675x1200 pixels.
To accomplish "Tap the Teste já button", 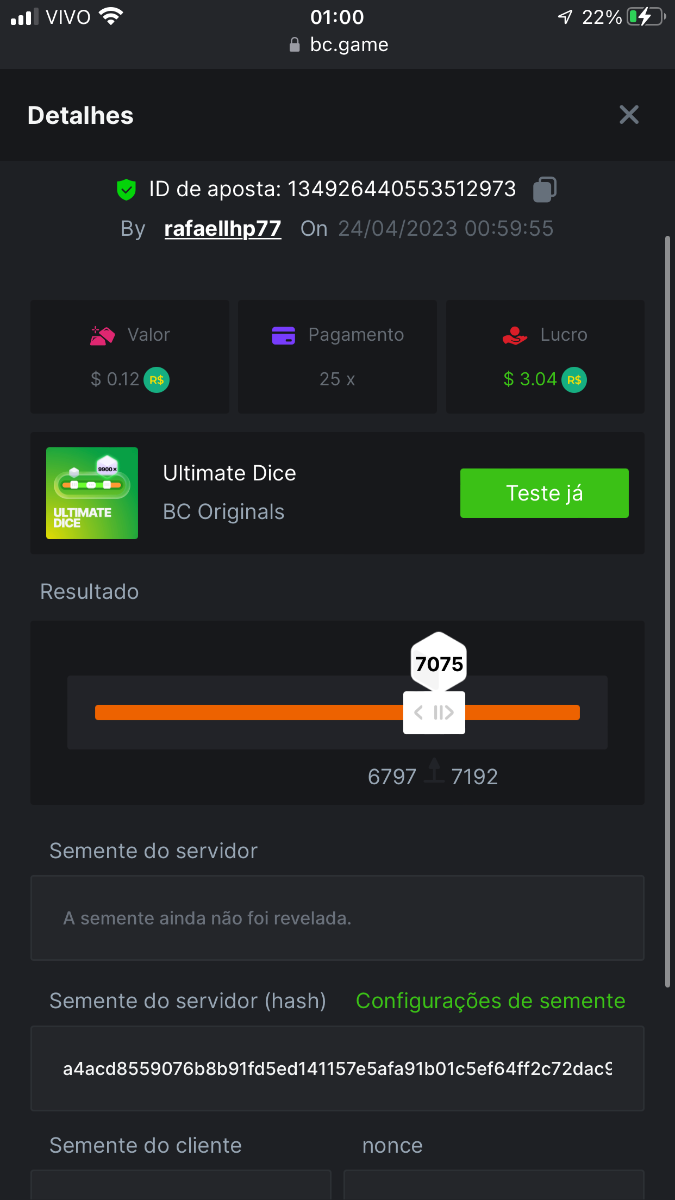I will (544, 493).
